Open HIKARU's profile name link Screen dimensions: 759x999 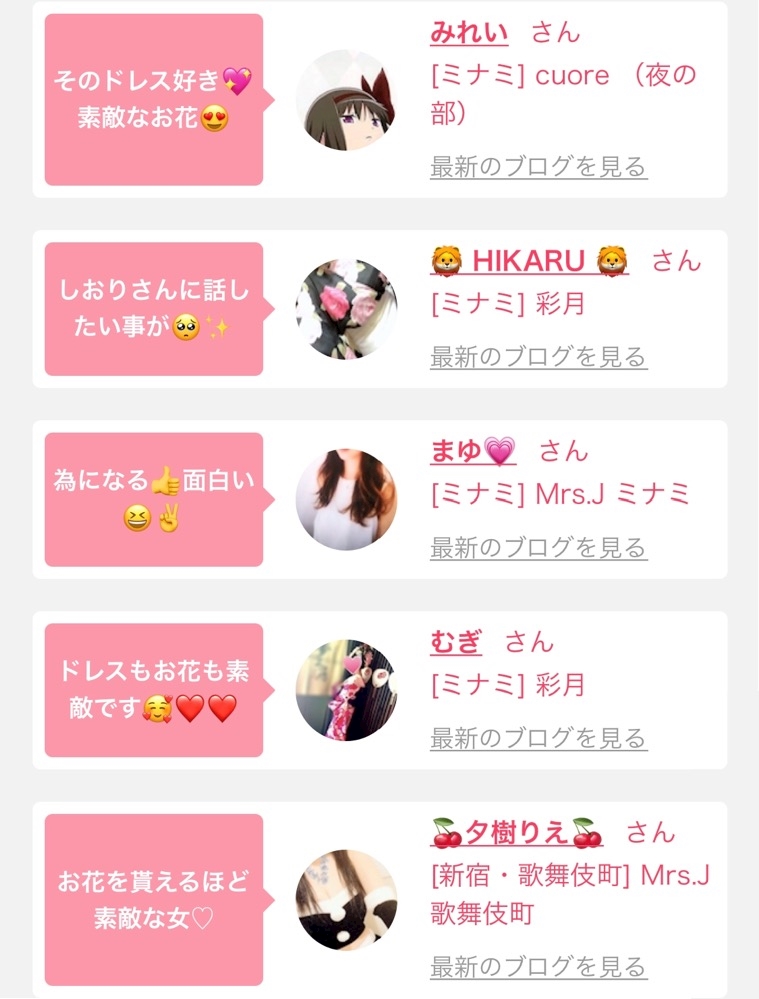point(529,262)
